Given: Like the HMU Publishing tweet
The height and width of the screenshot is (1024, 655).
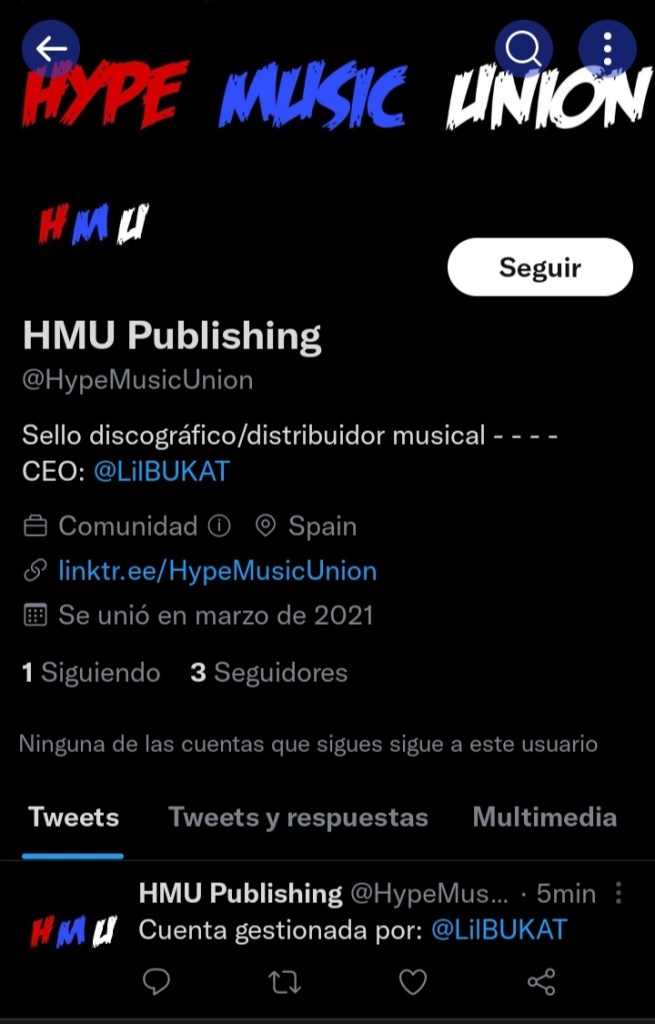Looking at the screenshot, I should 413,982.
